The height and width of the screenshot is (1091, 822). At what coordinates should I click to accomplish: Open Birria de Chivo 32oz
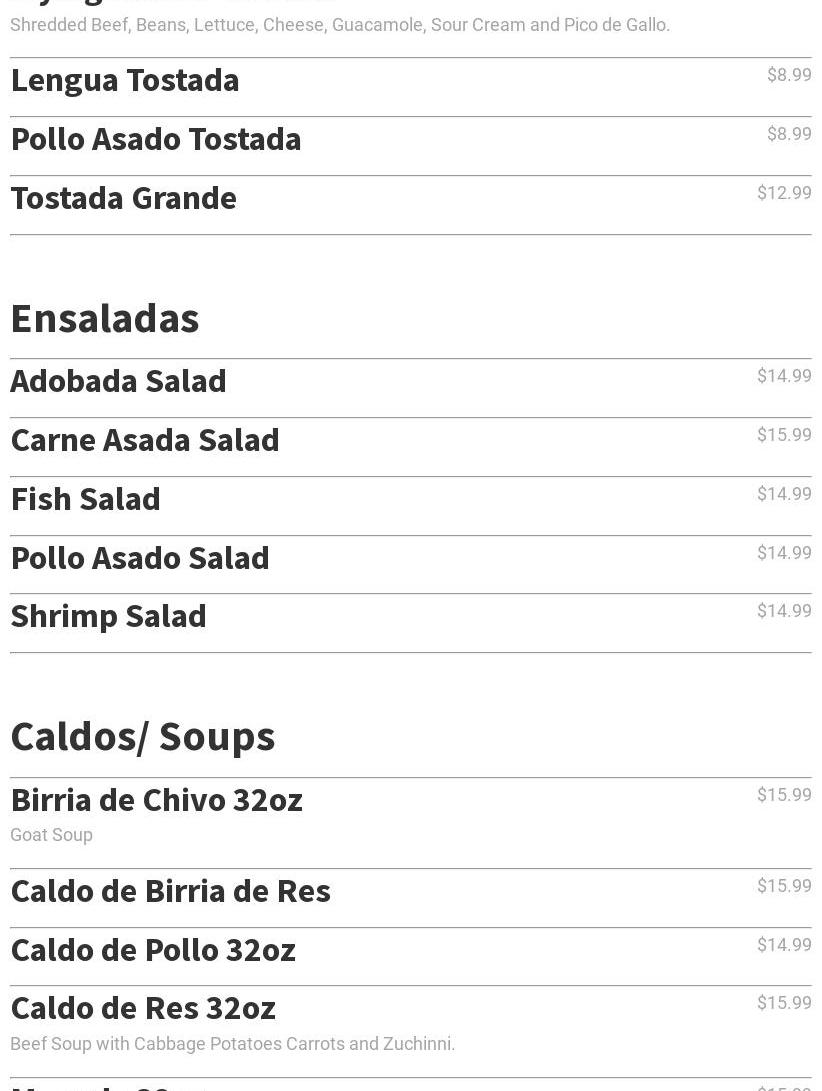pyautogui.click(x=157, y=801)
